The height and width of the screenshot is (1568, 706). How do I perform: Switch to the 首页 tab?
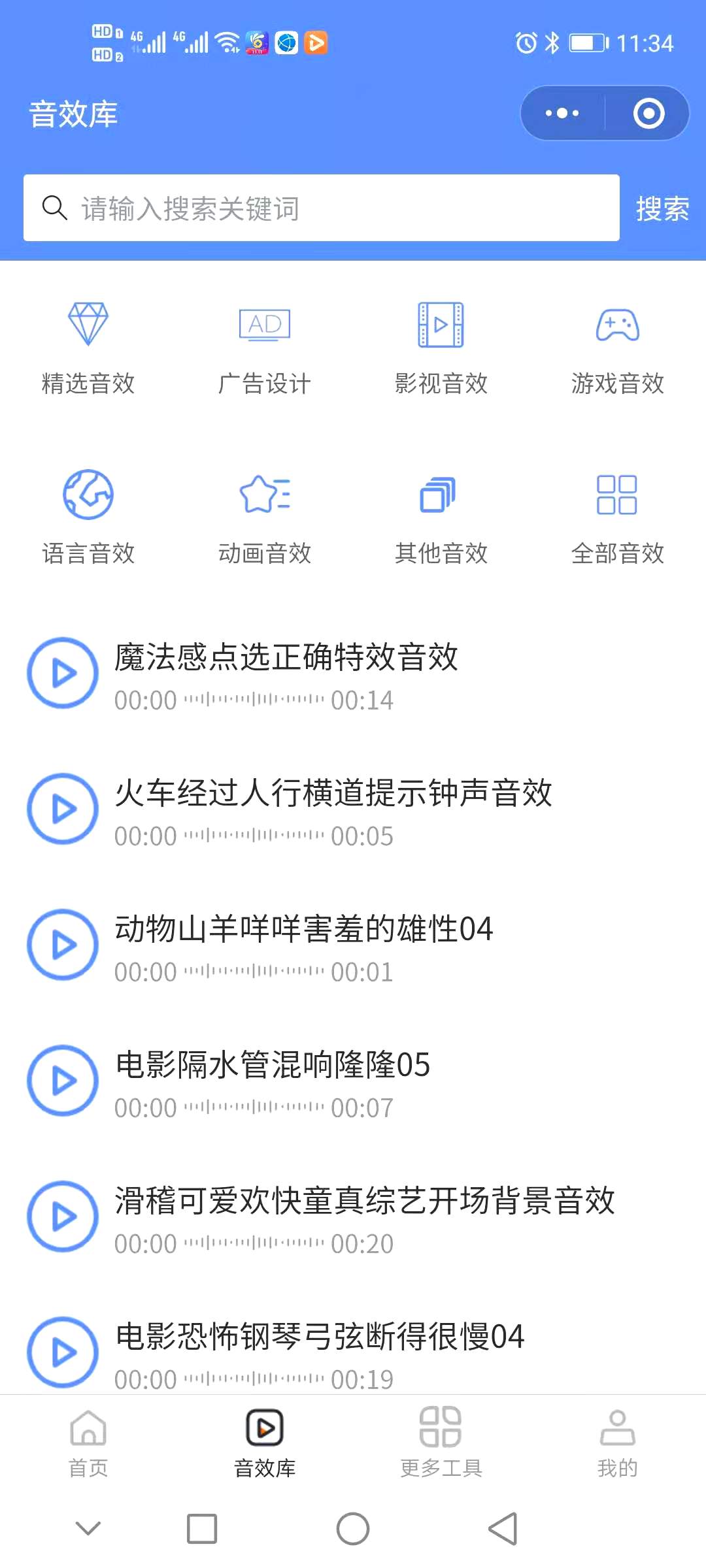pyautogui.click(x=88, y=1444)
